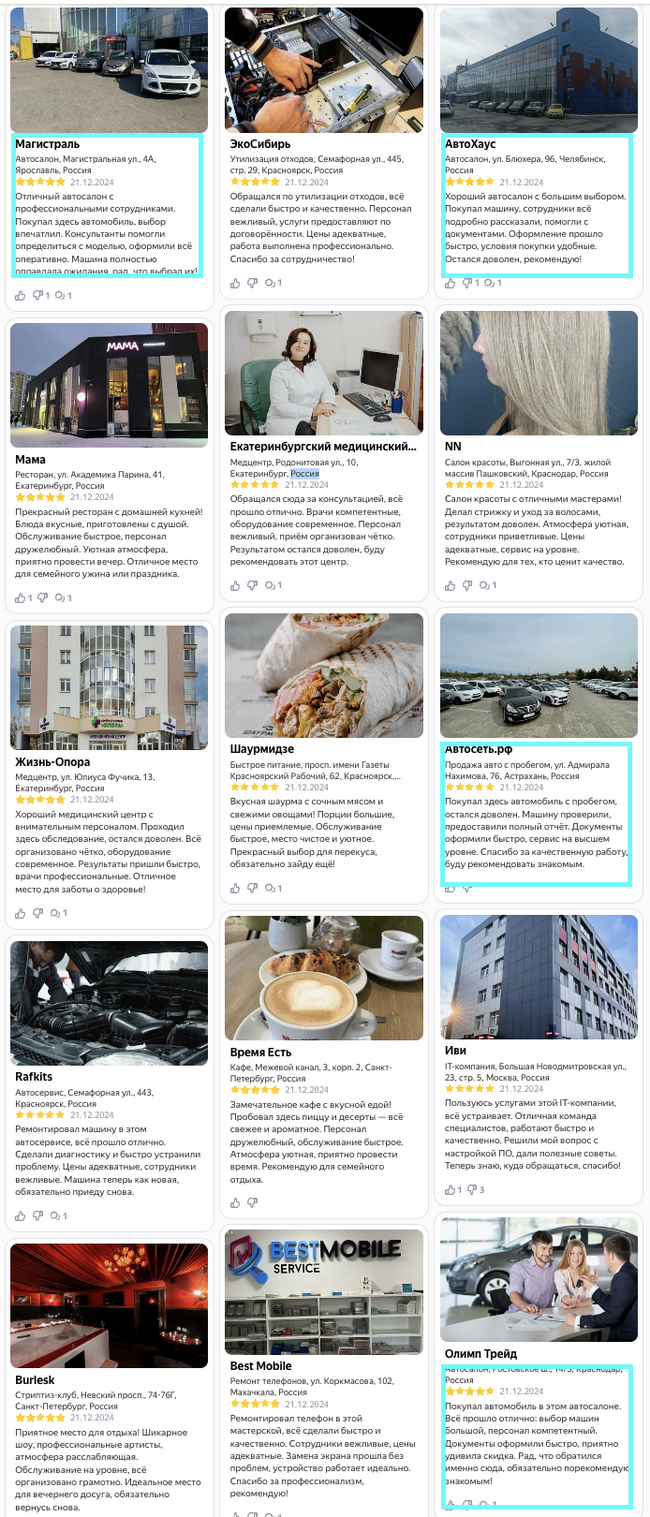Image resolution: width=650 pixels, height=1517 pixels.
Task: Dislike the Время Есть cafe review
Action: click(x=253, y=1202)
